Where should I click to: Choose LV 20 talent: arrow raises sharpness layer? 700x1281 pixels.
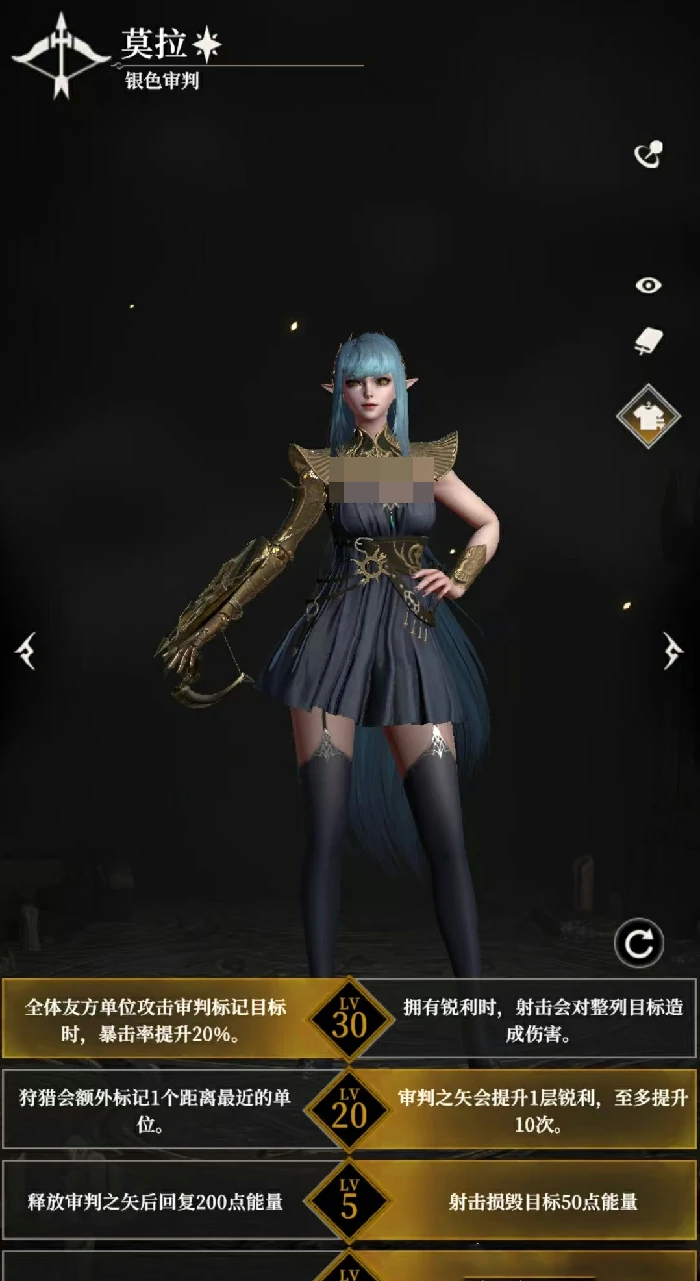coord(545,1110)
